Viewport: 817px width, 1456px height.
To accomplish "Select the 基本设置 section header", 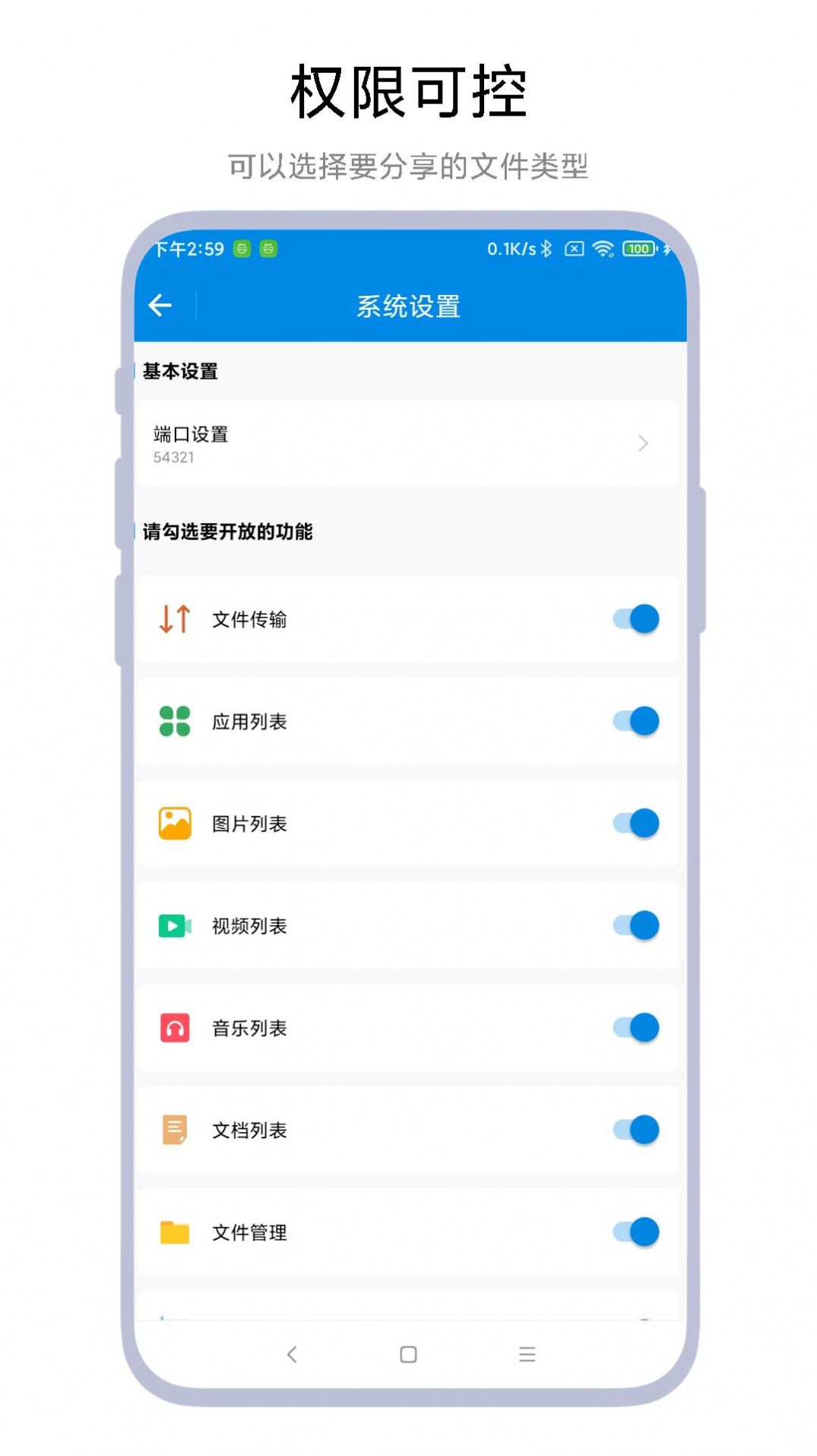I will [x=179, y=372].
